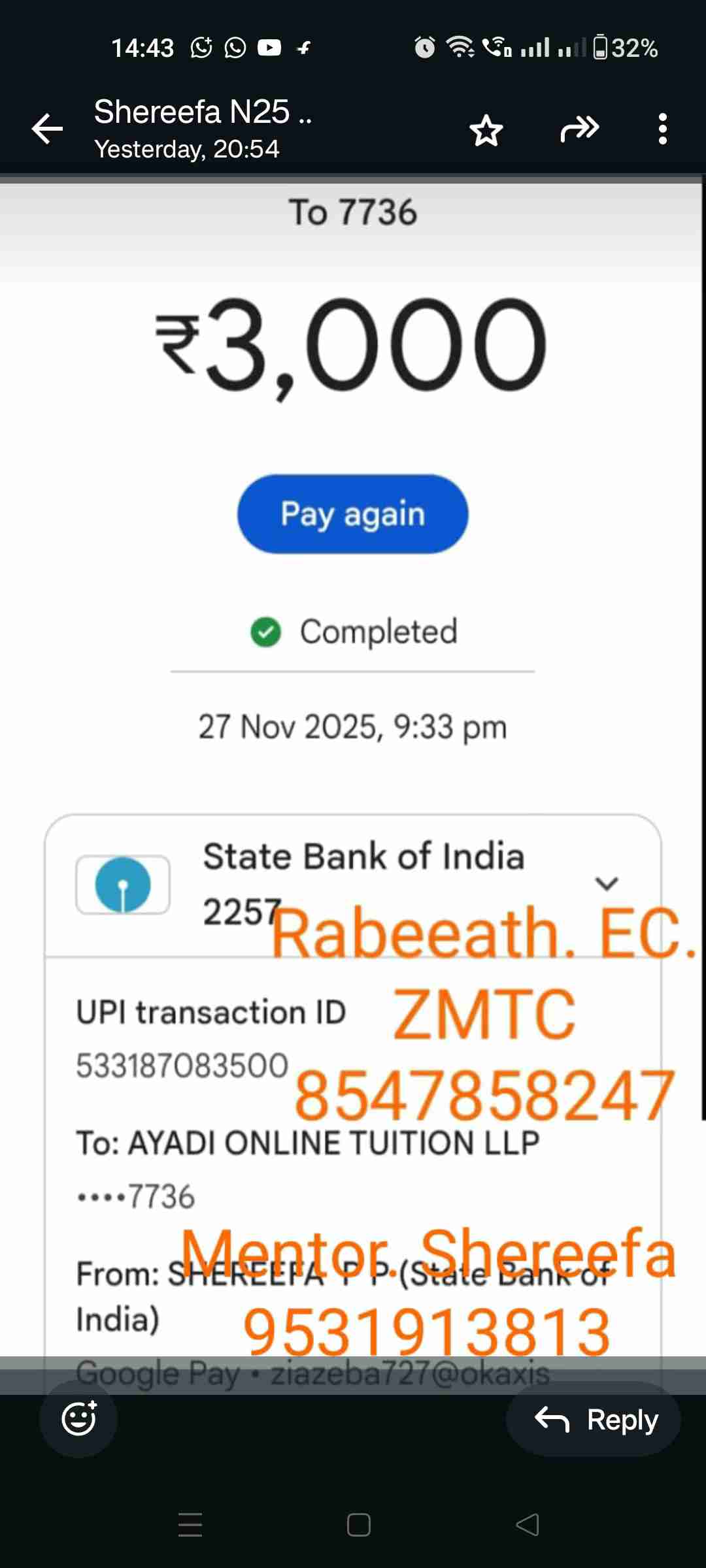Tap the Reply button
Viewport: 706px width, 1568px height.
(x=594, y=1420)
